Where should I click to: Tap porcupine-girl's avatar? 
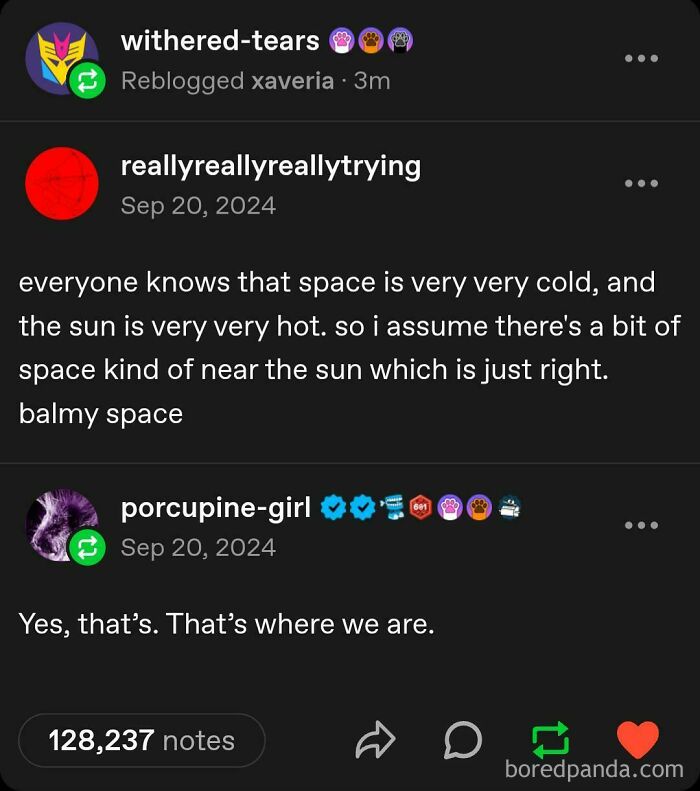pos(61,524)
